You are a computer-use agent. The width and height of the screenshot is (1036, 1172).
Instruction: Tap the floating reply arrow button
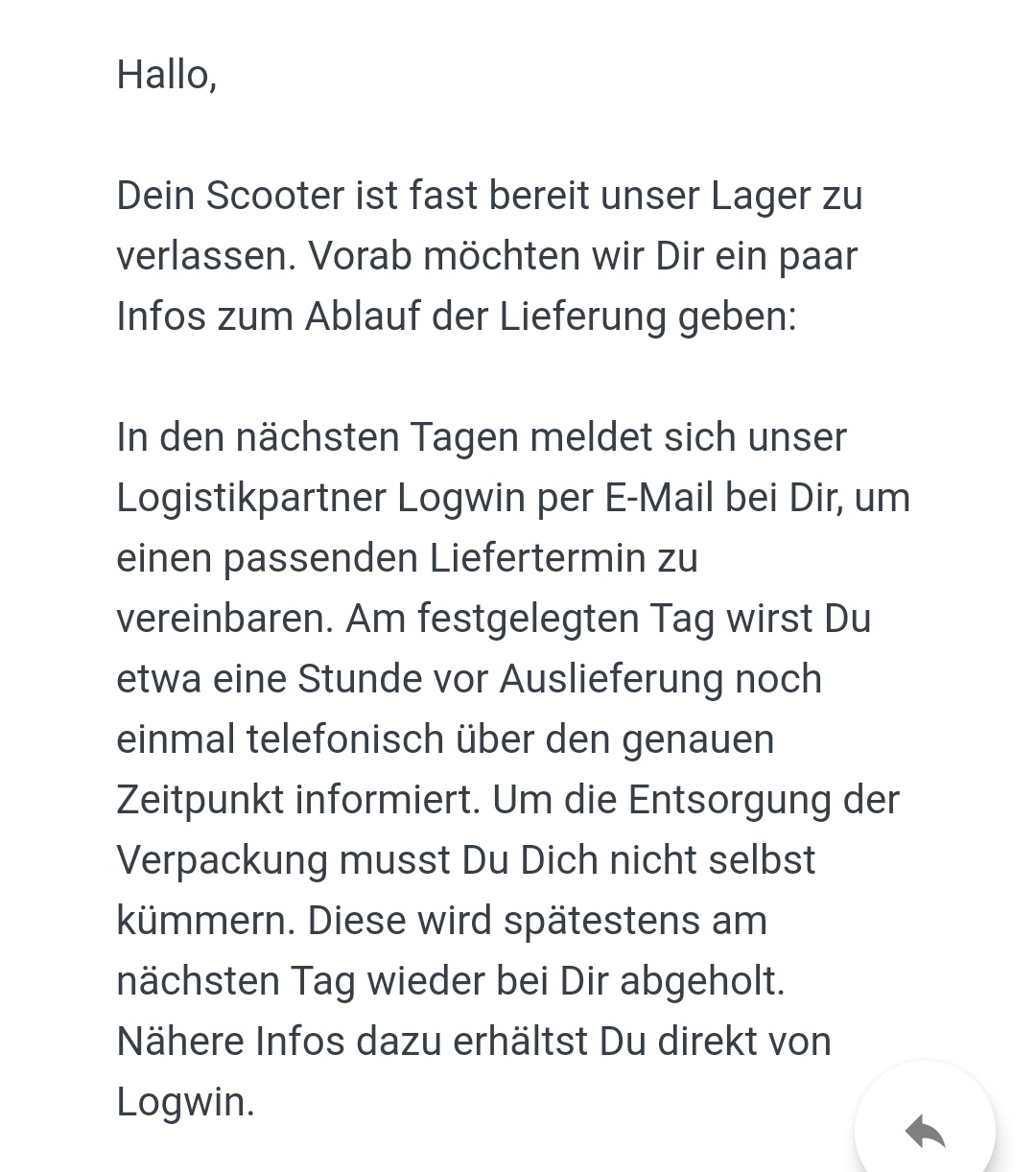coord(925,1130)
